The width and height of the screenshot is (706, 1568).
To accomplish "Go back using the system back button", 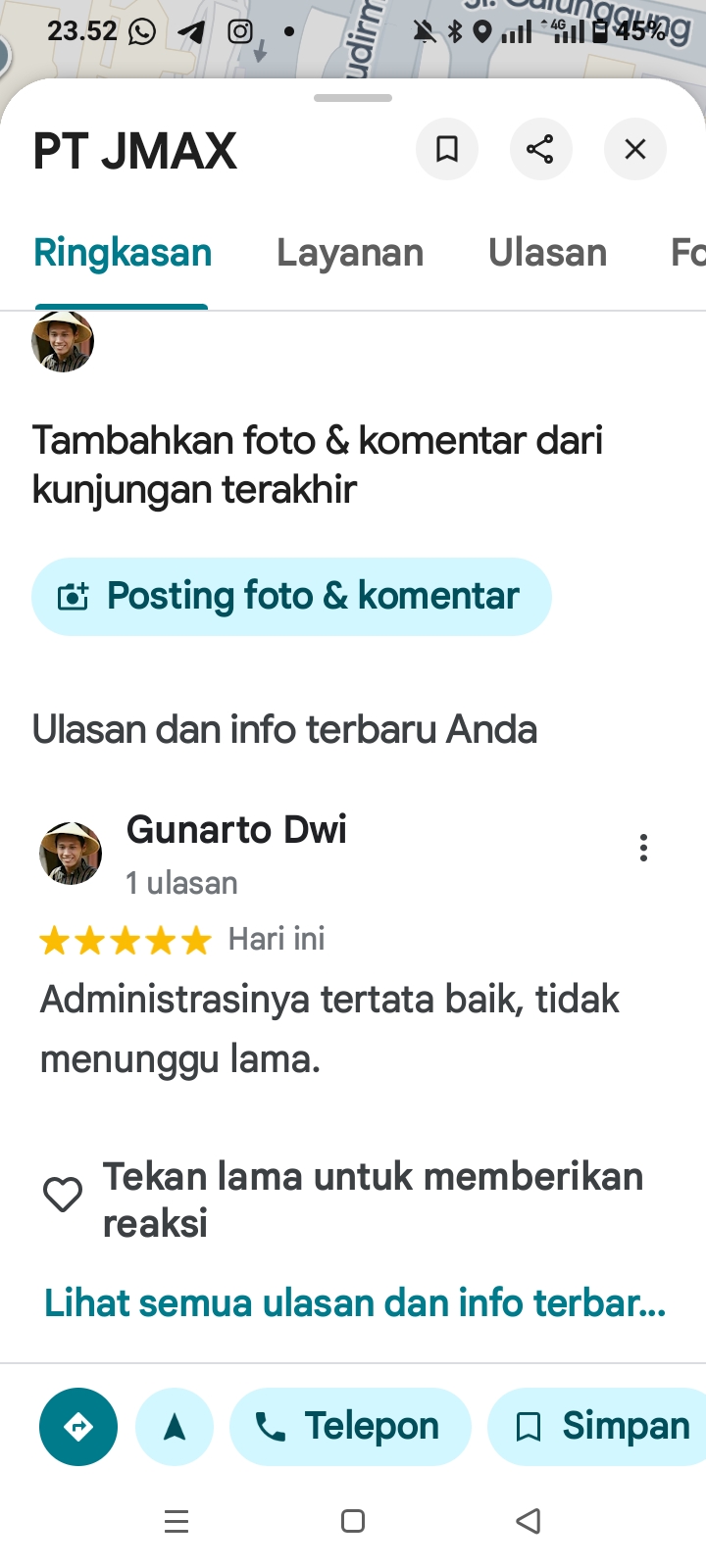I will (529, 1521).
